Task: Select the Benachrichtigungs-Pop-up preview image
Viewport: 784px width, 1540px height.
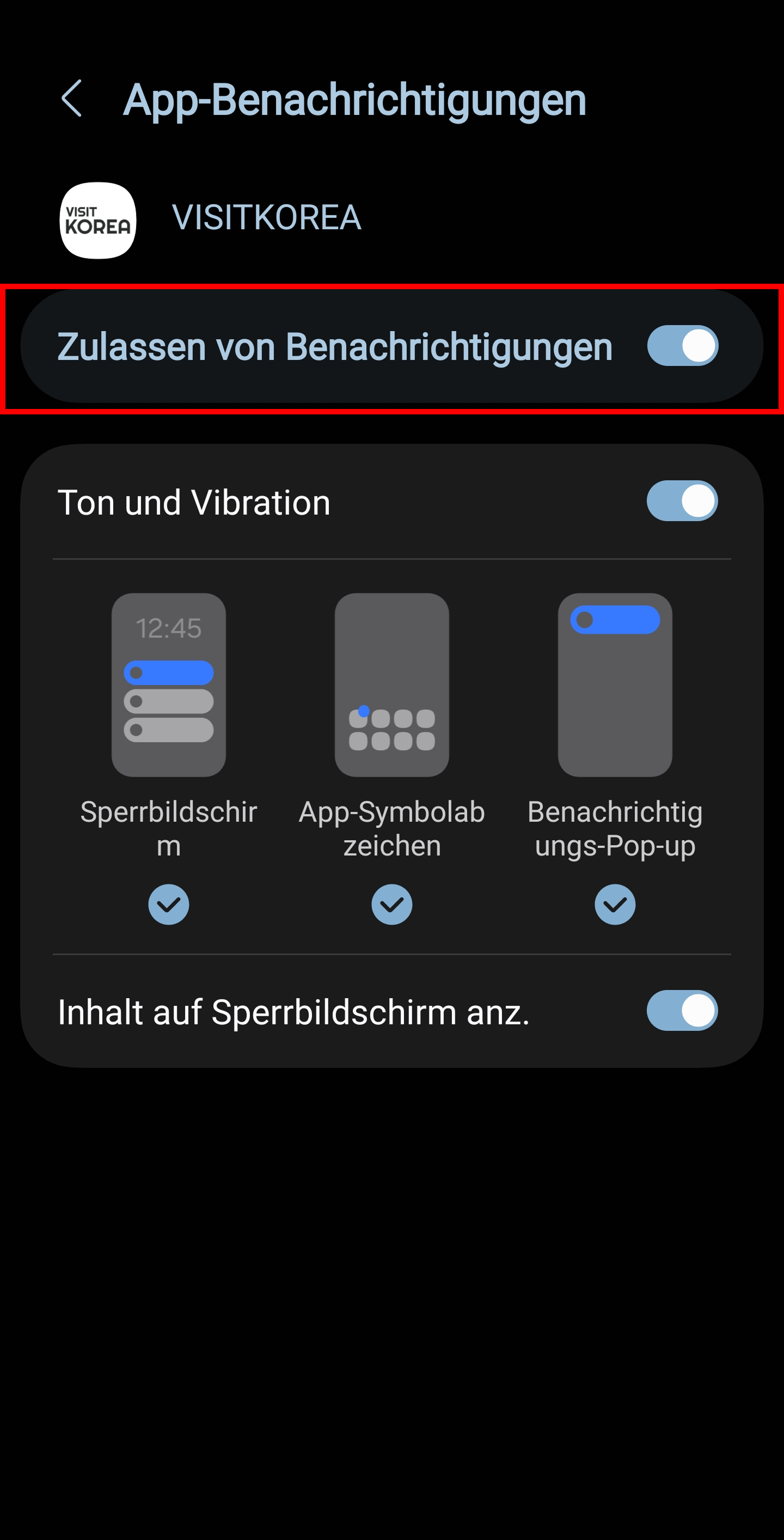Action: [614, 685]
